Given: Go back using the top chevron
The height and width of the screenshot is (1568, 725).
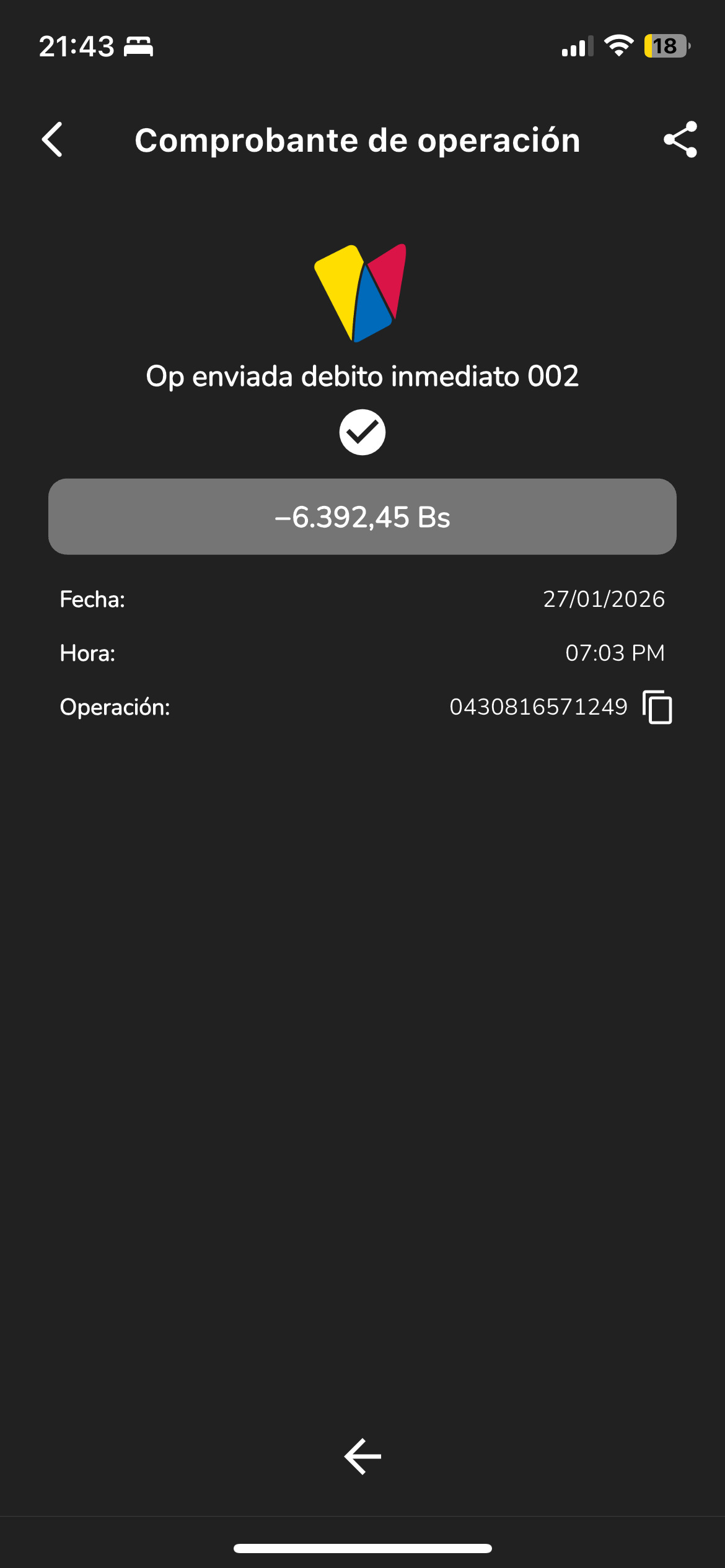Looking at the screenshot, I should [53, 140].
